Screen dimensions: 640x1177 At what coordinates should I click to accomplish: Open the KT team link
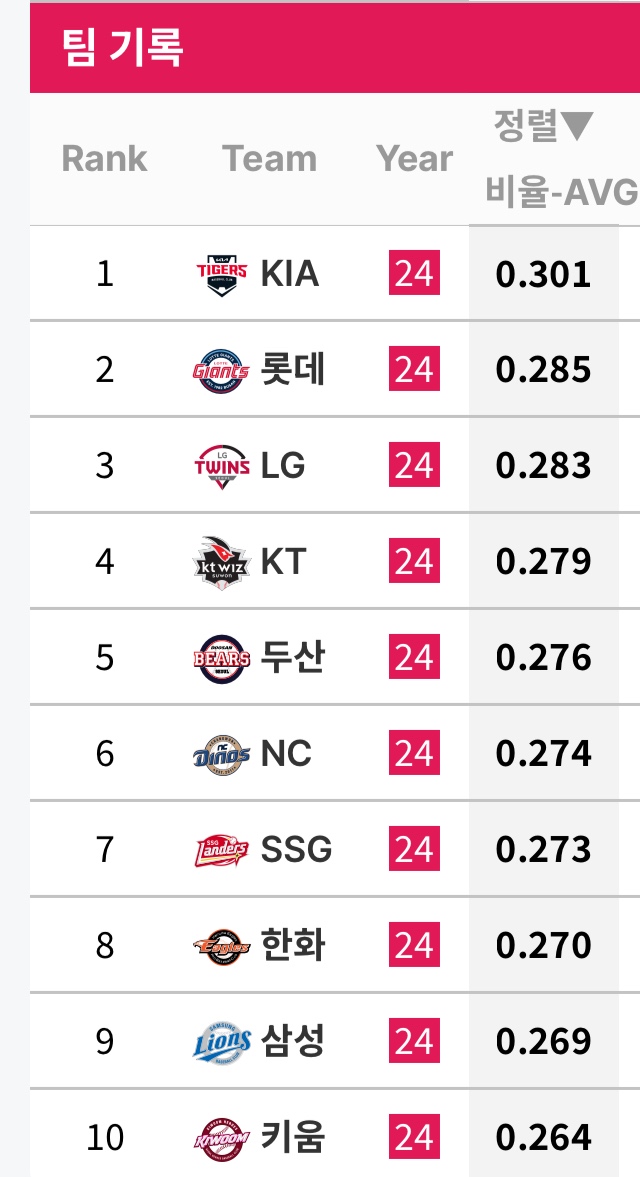(282, 562)
